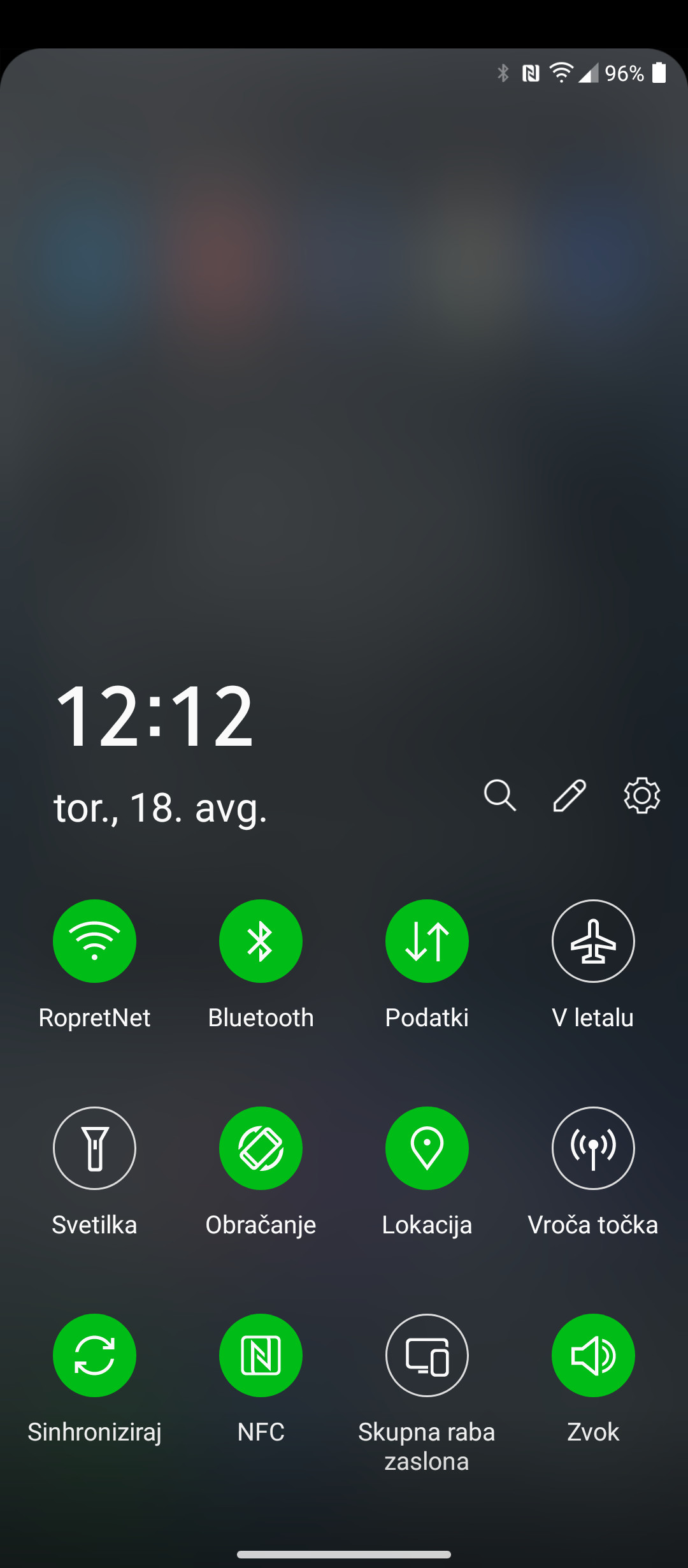
Task: Turn off the RopretNet Wi-Fi tile
Action: pyautogui.click(x=94, y=941)
